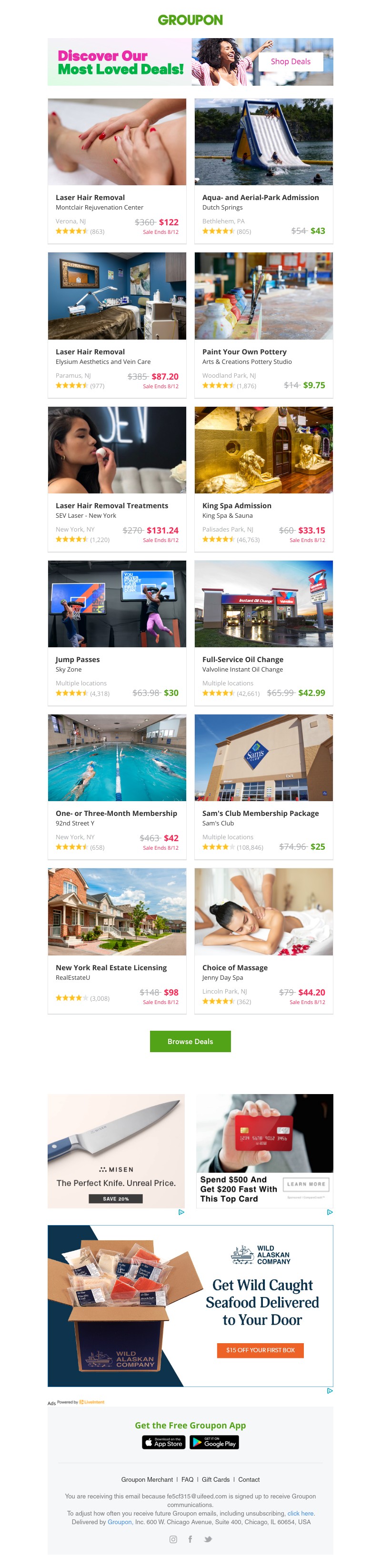This screenshot has width=381, height=1568.
Task: Download from the App Store badge
Action: pos(164,1443)
